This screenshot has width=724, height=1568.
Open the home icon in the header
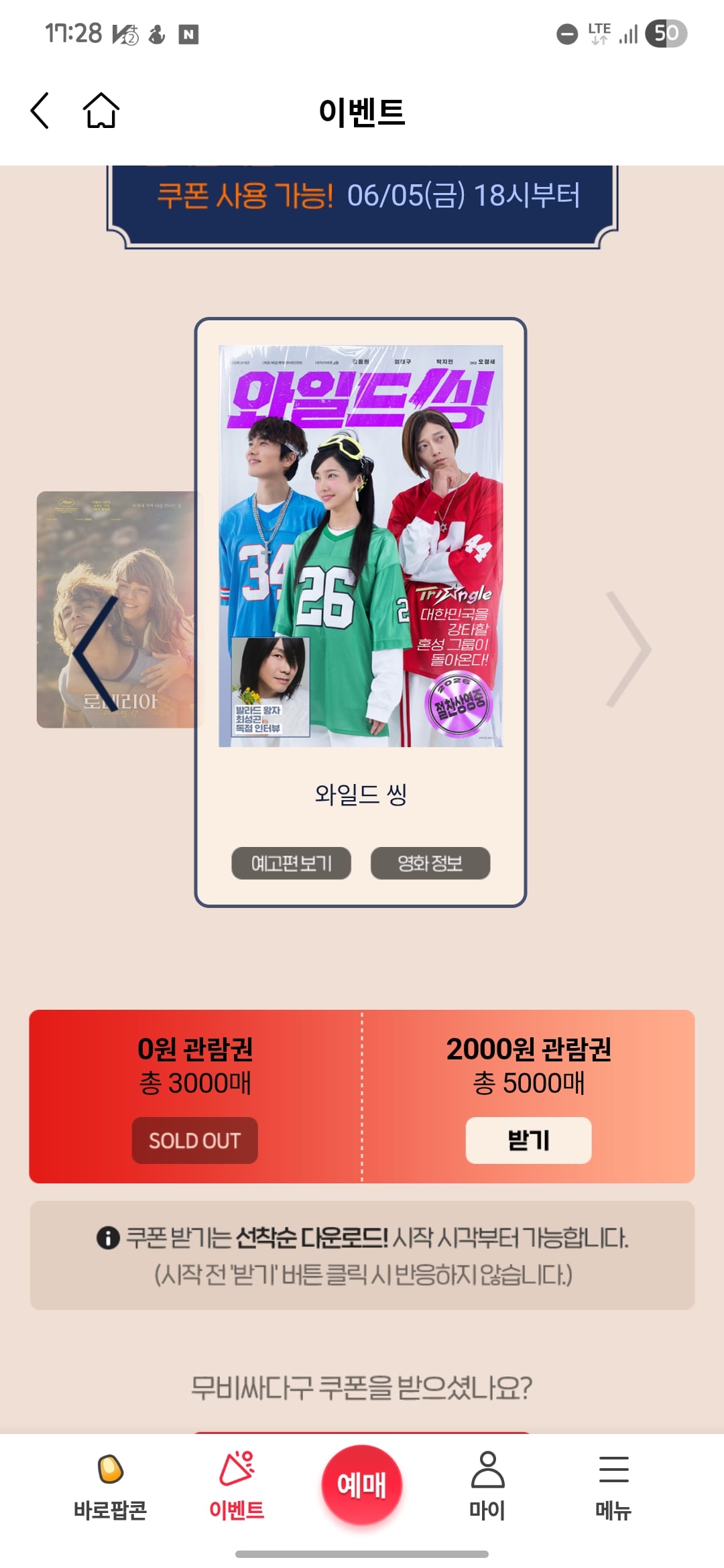(x=101, y=111)
